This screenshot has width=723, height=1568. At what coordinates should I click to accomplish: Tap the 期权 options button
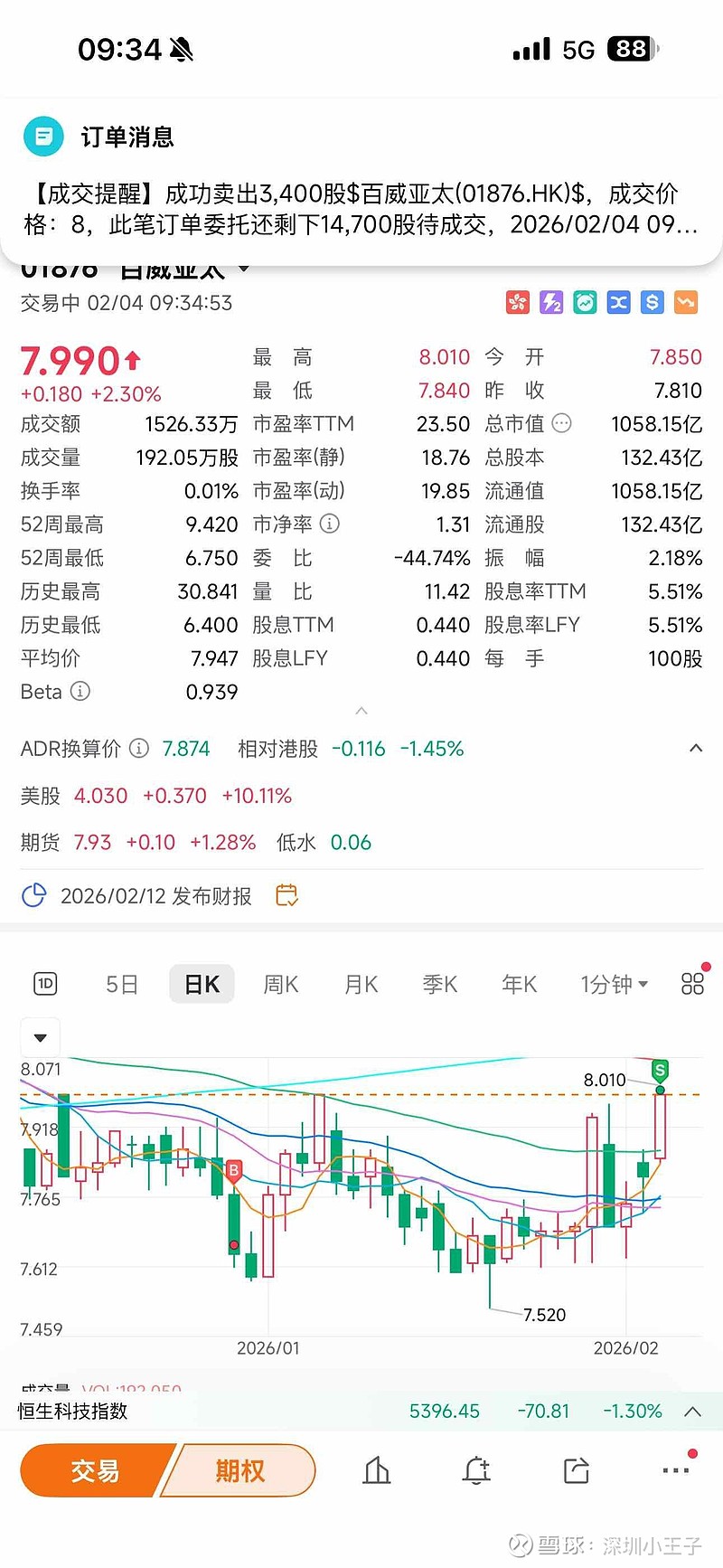pos(237,1471)
